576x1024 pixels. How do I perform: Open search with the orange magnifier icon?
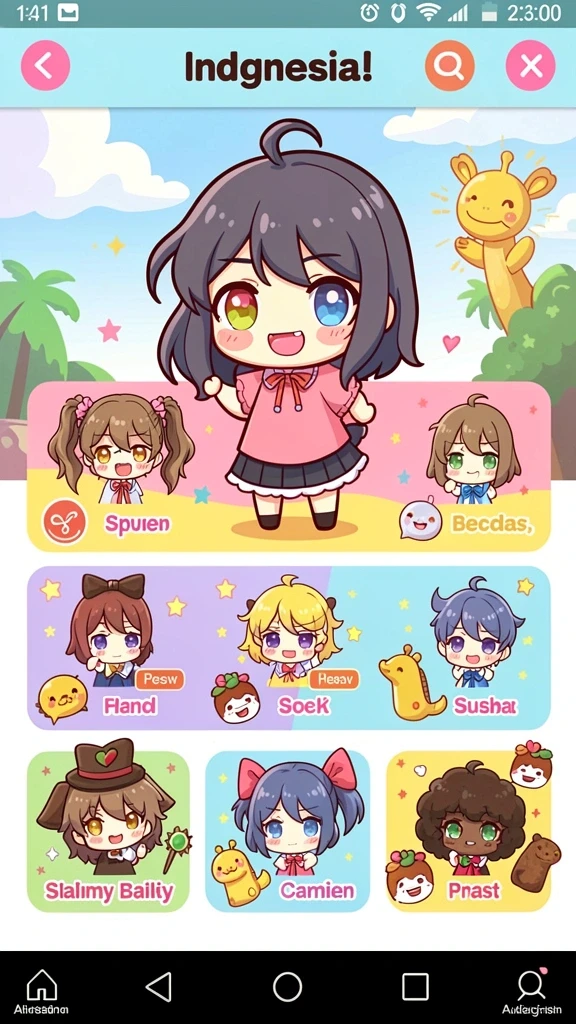pos(450,66)
